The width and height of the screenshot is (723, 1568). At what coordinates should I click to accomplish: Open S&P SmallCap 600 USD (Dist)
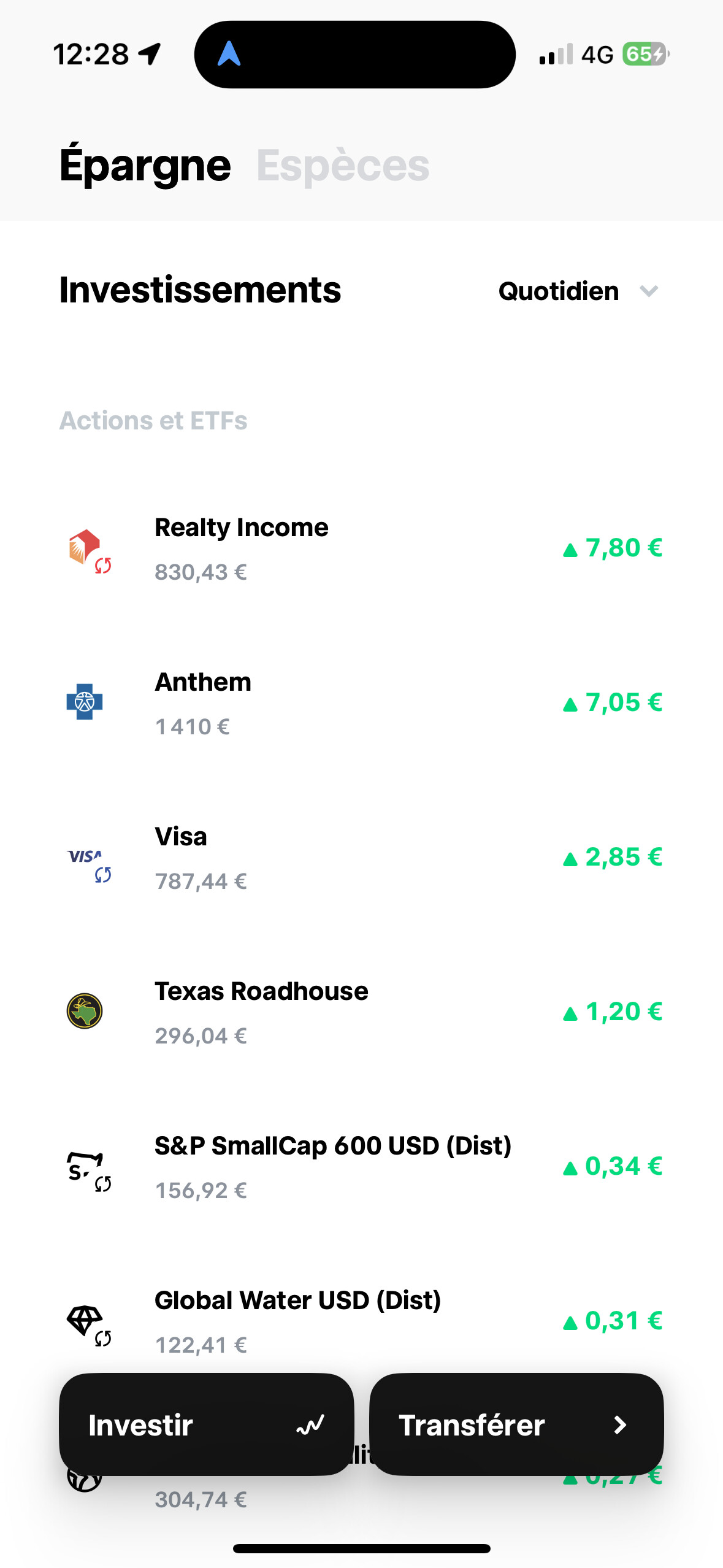point(361,1167)
